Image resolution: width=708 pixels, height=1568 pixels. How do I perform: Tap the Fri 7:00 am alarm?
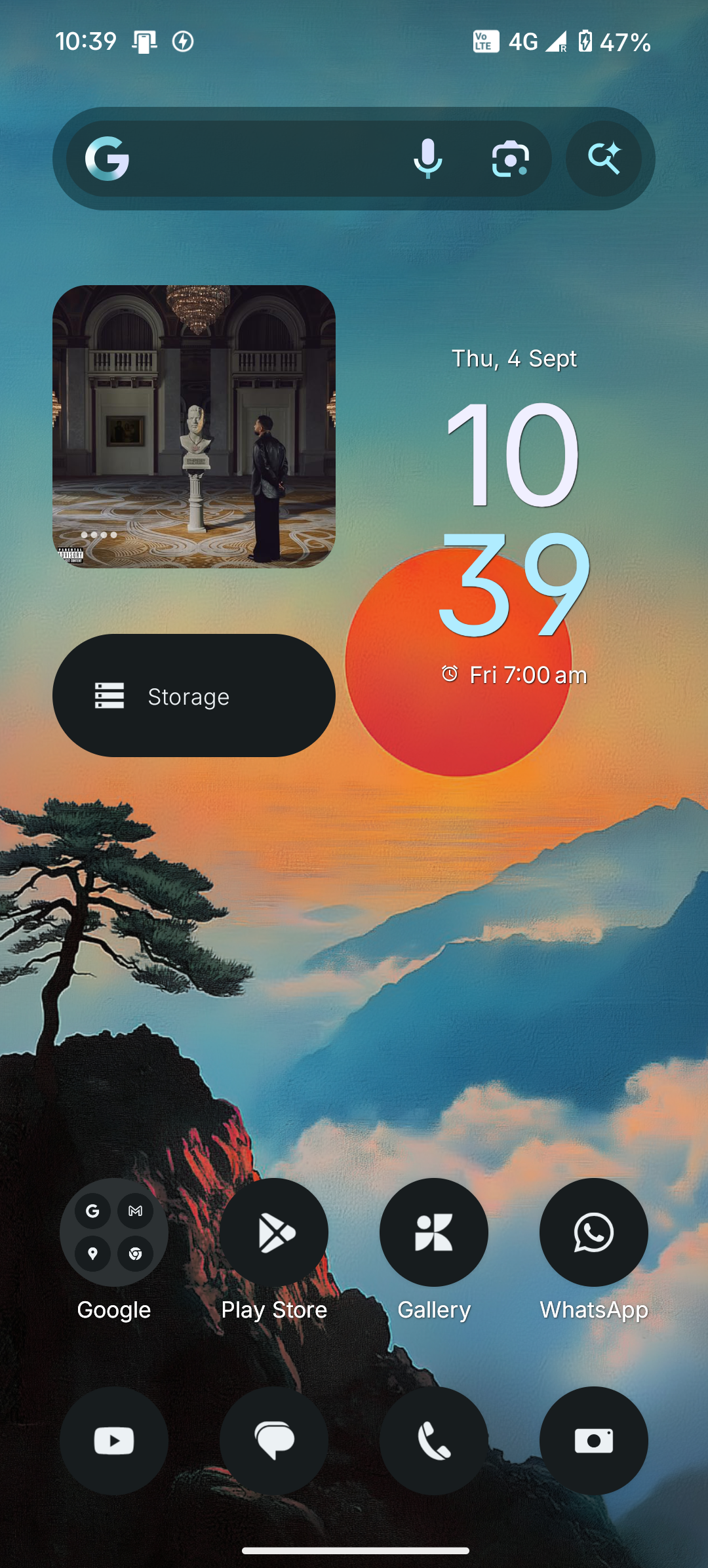tap(515, 675)
